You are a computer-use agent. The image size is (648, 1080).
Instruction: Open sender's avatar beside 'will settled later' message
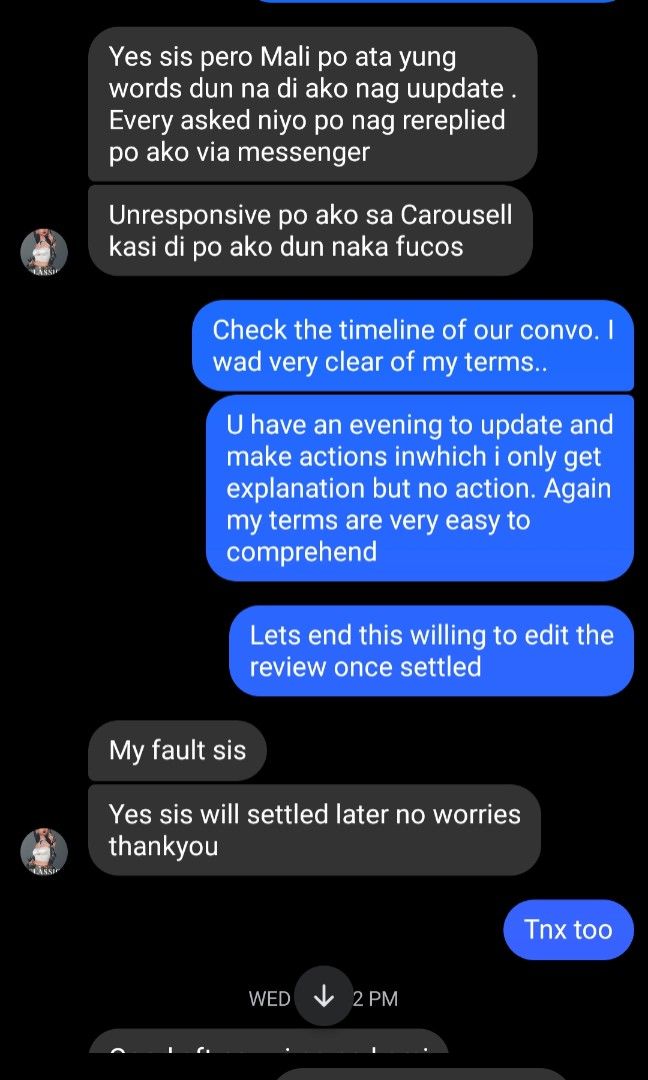click(44, 852)
